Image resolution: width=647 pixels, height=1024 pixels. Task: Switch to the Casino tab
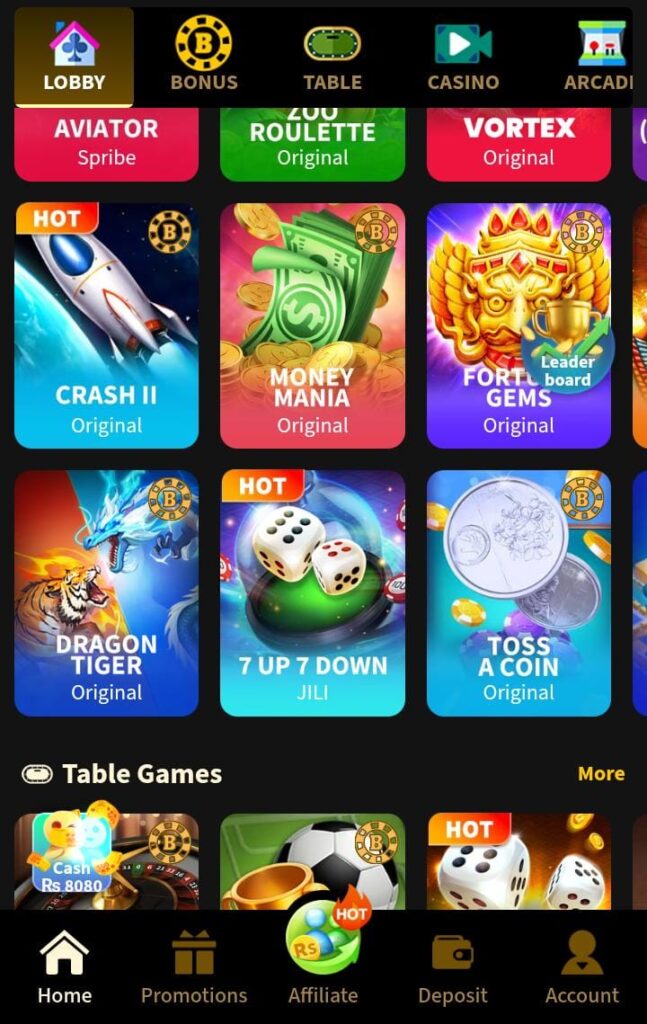pos(463,57)
